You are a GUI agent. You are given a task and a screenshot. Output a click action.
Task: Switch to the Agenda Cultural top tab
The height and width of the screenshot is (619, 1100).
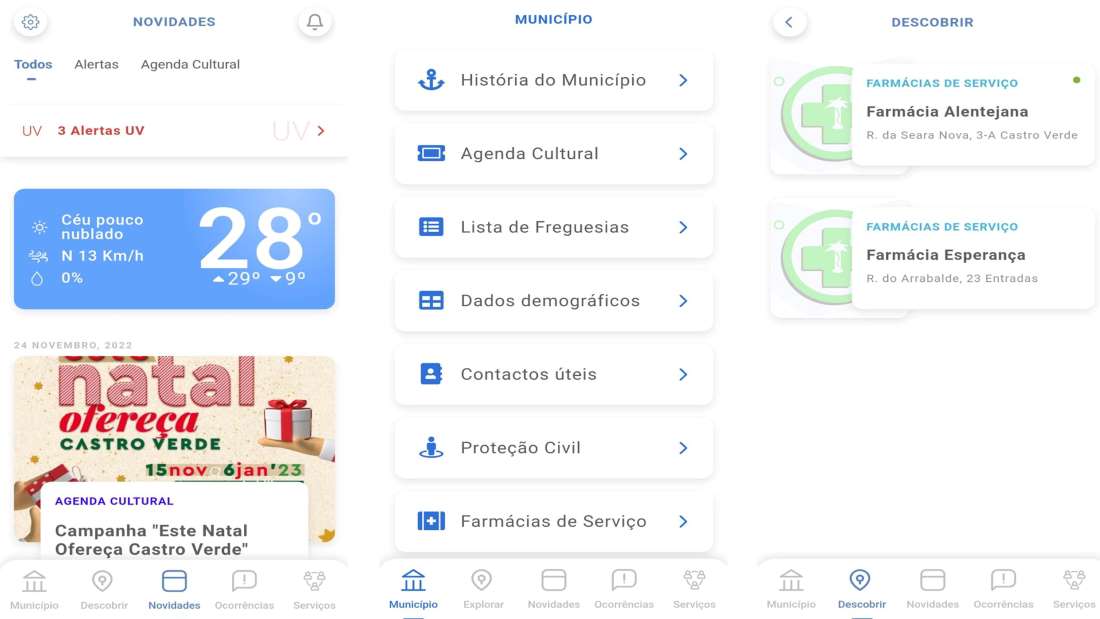(x=190, y=64)
